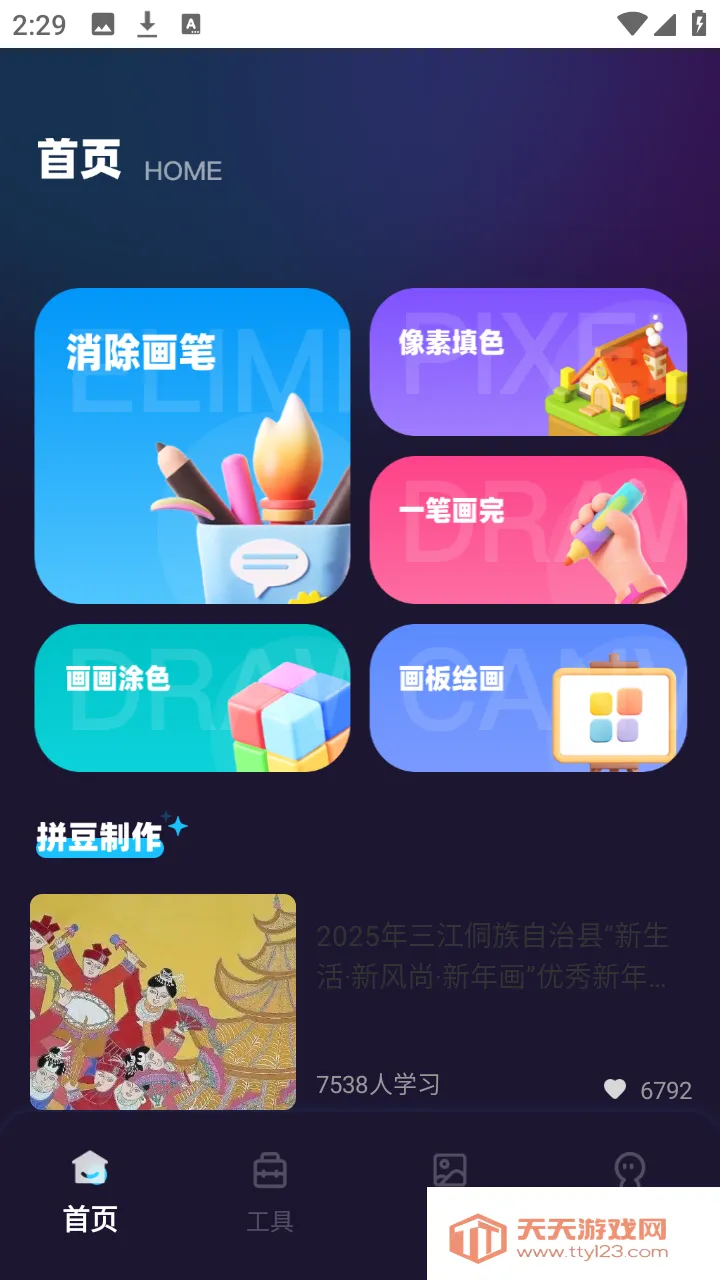Open the 画板绘画 drawing board

click(528, 697)
